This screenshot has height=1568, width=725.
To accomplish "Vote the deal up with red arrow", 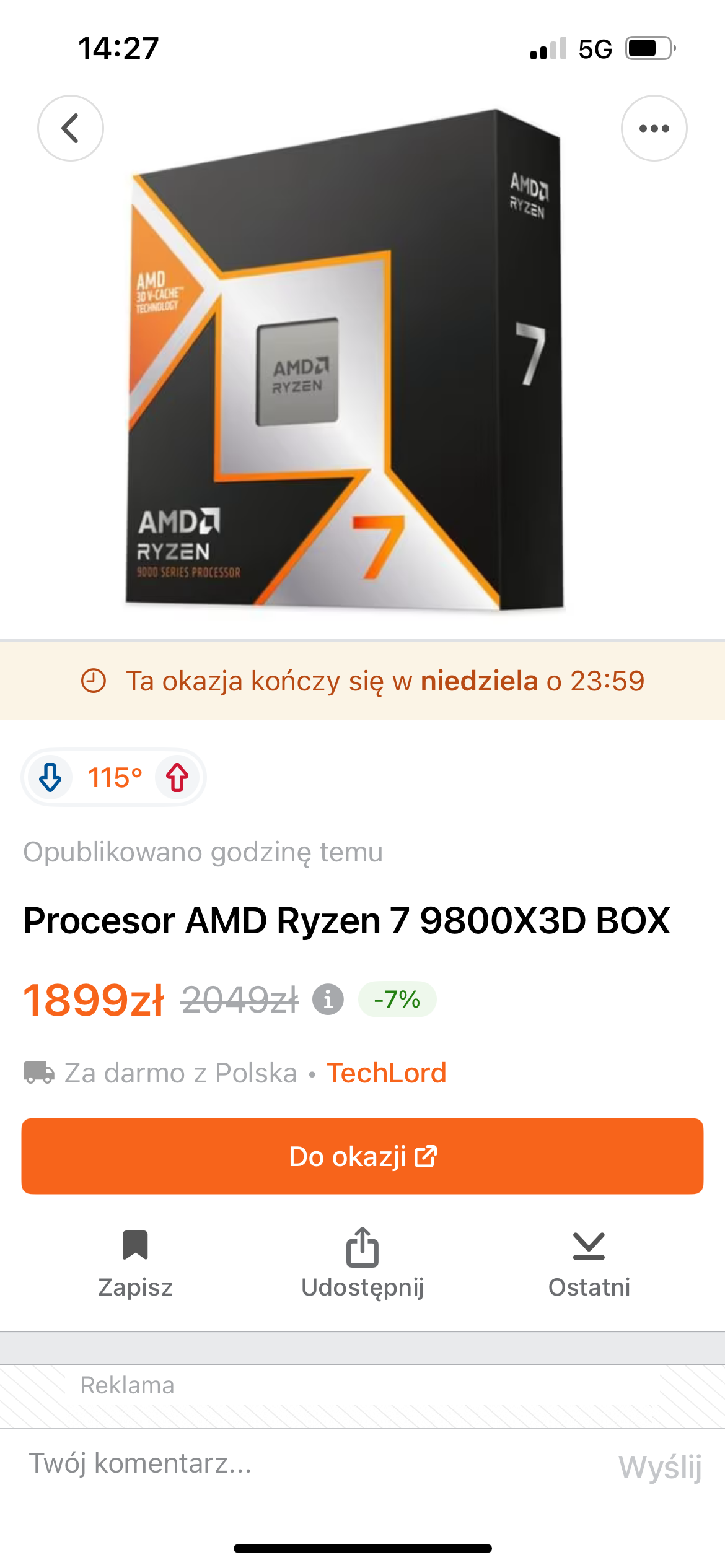I will click(x=178, y=777).
